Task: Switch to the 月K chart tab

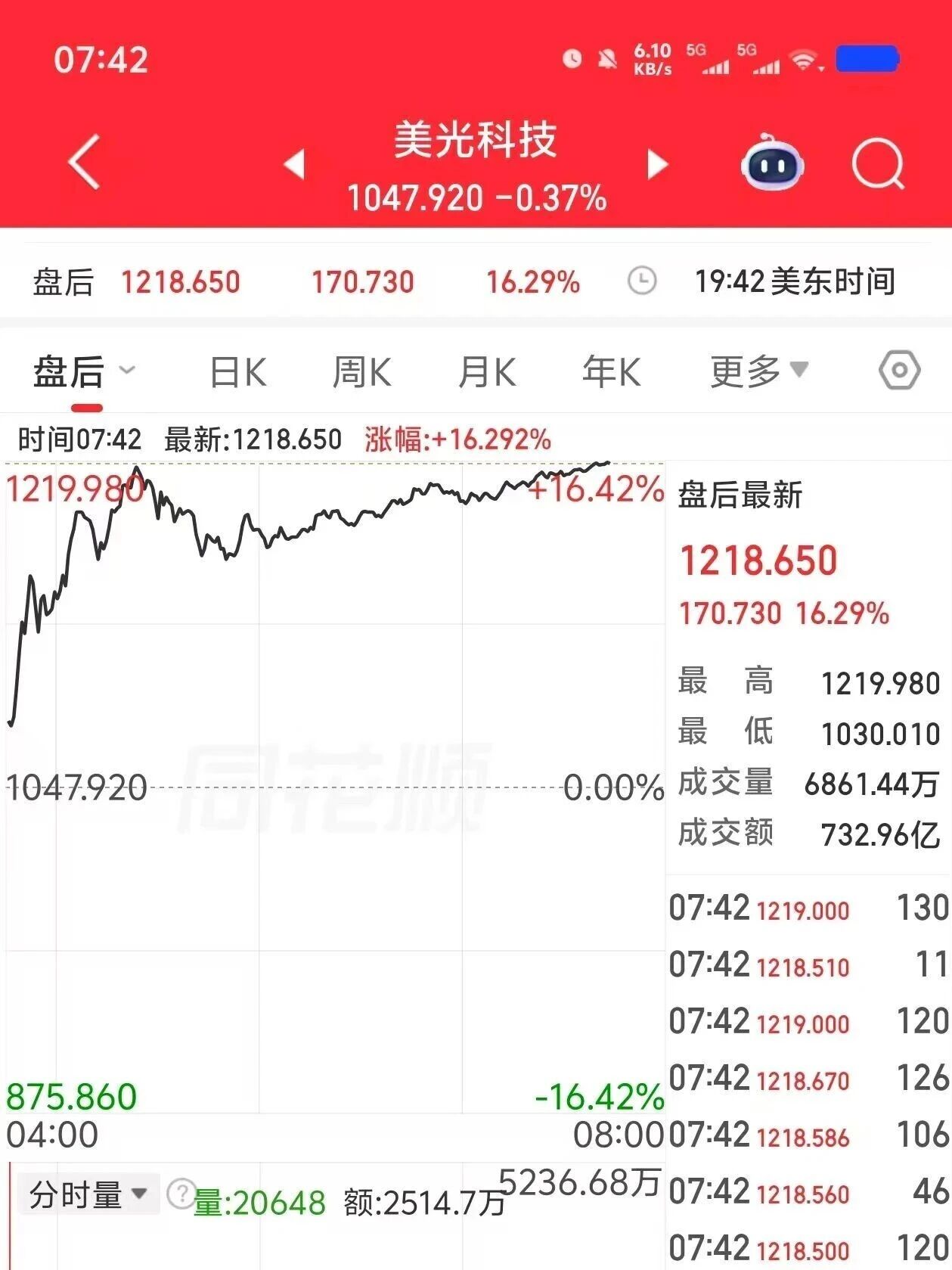Action: (487, 372)
